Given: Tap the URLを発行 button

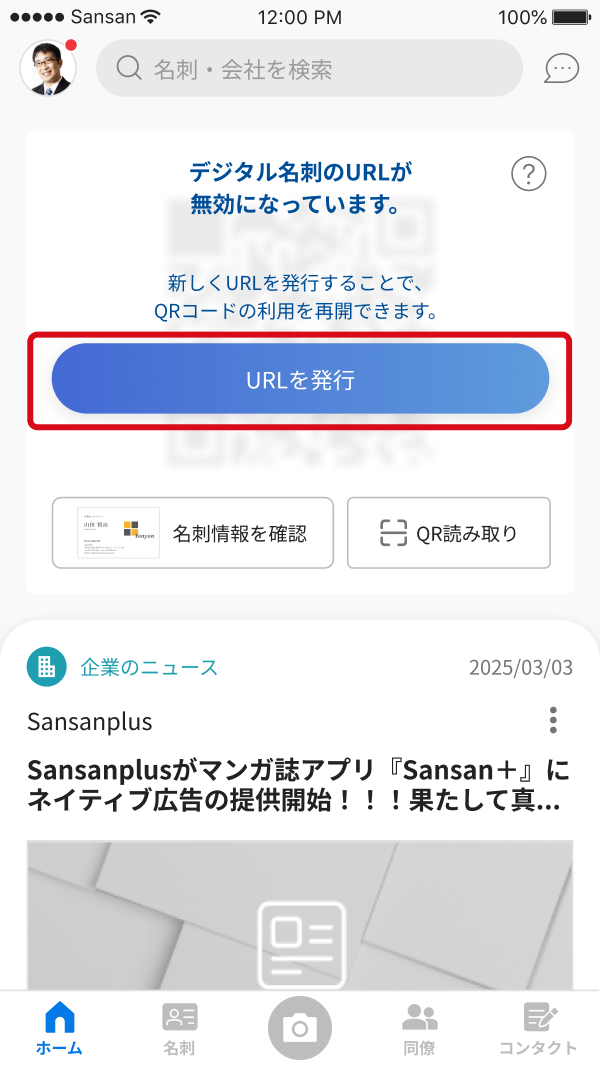Looking at the screenshot, I should pyautogui.click(x=300, y=380).
